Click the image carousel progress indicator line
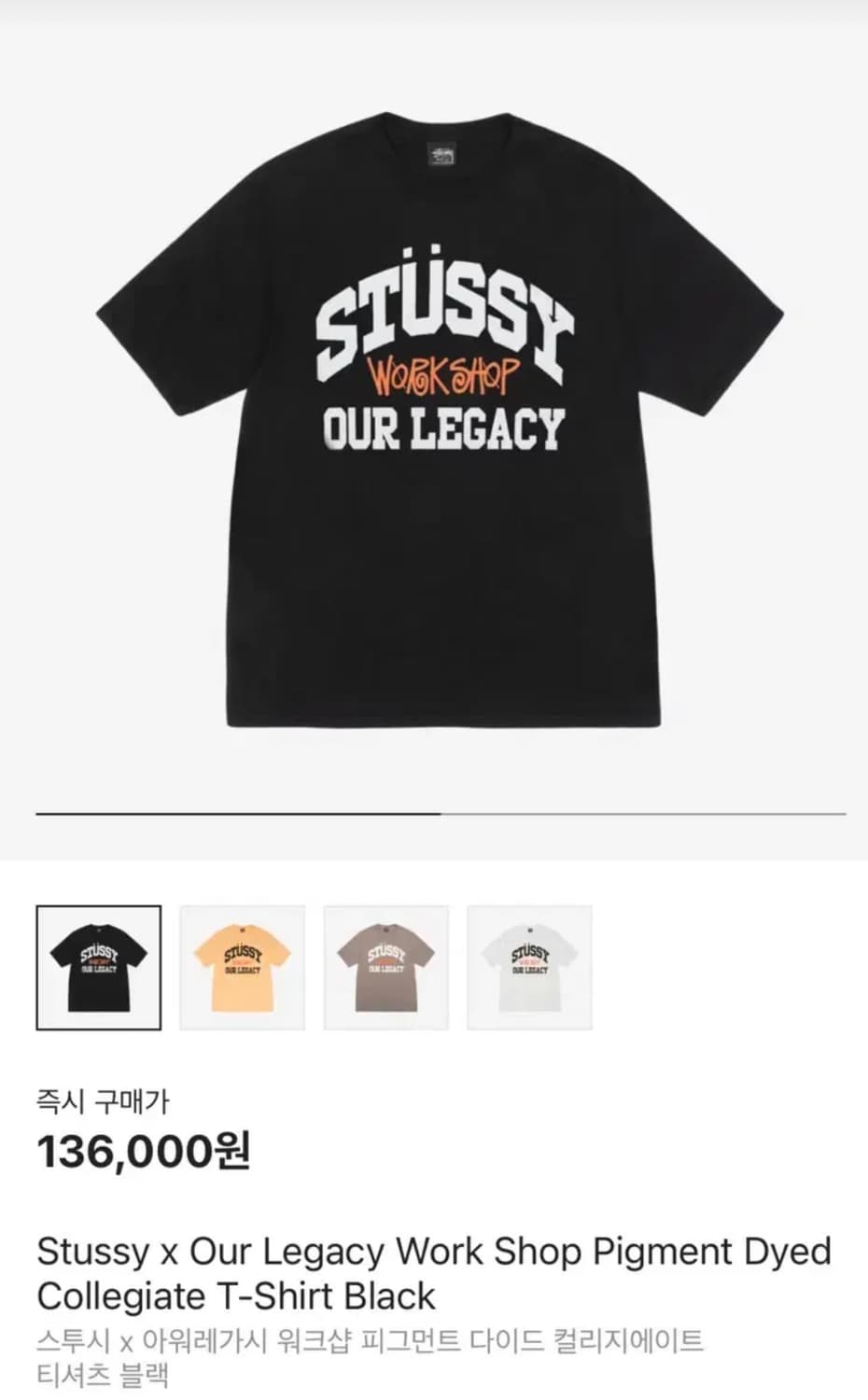868x1400 pixels. (x=434, y=815)
